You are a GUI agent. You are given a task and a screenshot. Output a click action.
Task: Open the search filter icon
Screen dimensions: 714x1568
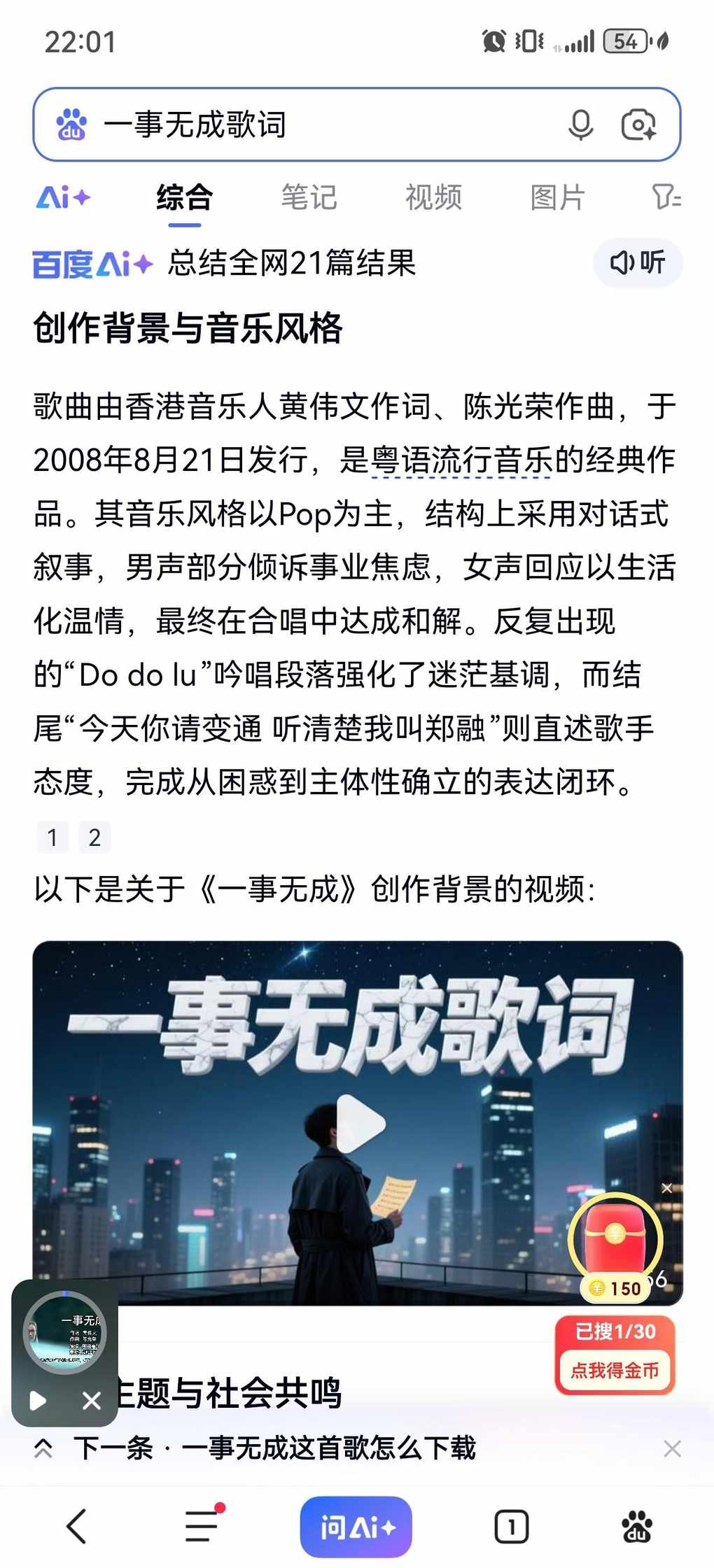point(666,198)
